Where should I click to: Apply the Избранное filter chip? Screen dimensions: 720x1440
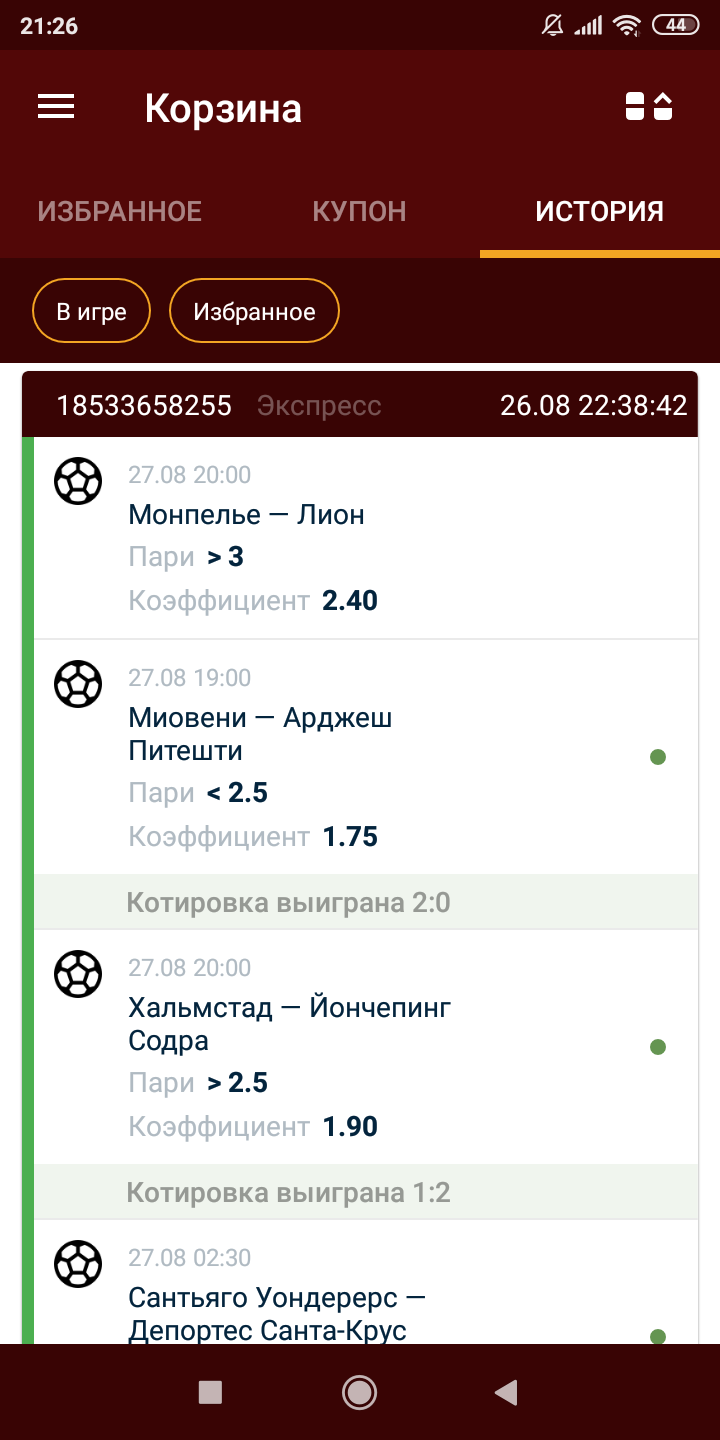(x=255, y=312)
